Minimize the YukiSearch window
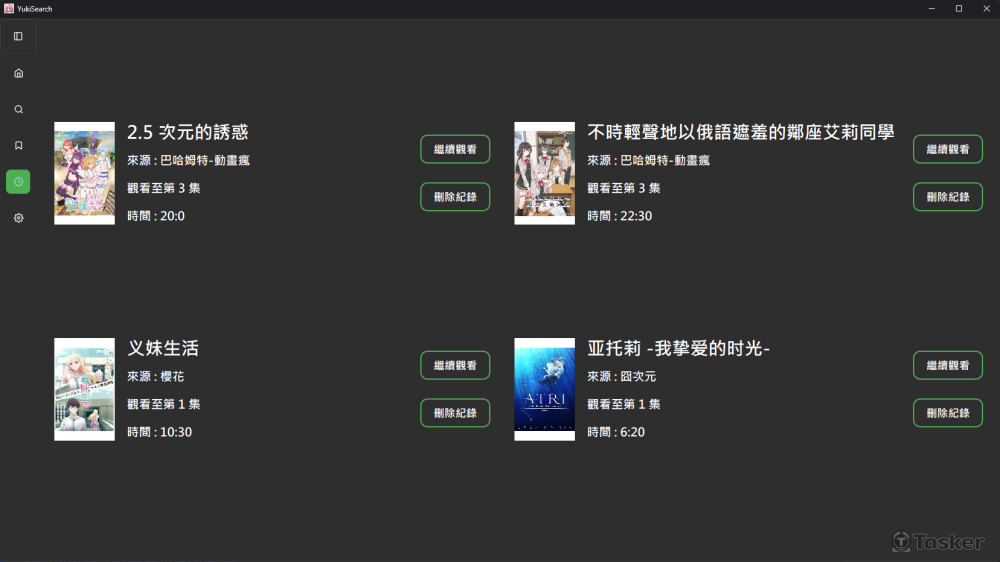 coord(931,8)
